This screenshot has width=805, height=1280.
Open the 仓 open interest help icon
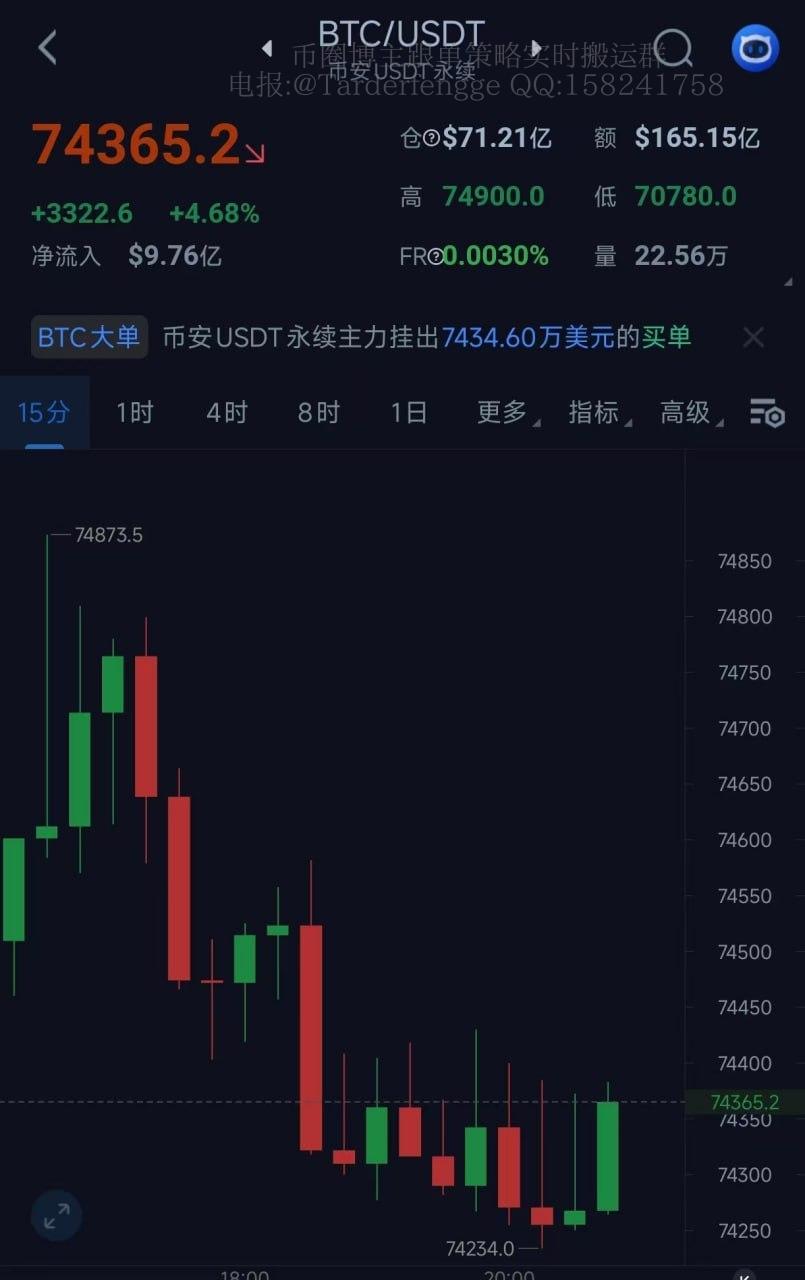pyautogui.click(x=431, y=138)
